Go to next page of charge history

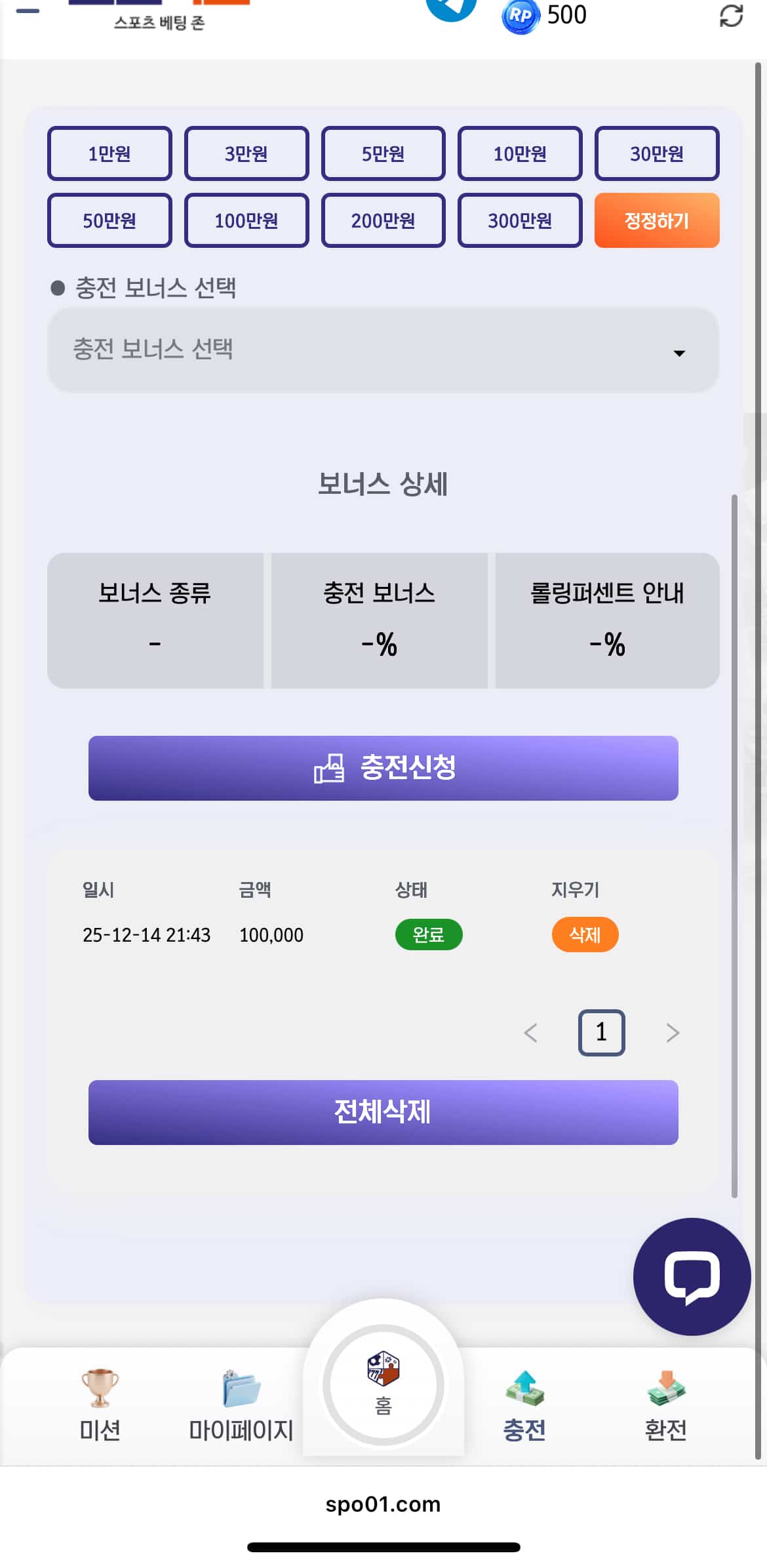tap(673, 1033)
